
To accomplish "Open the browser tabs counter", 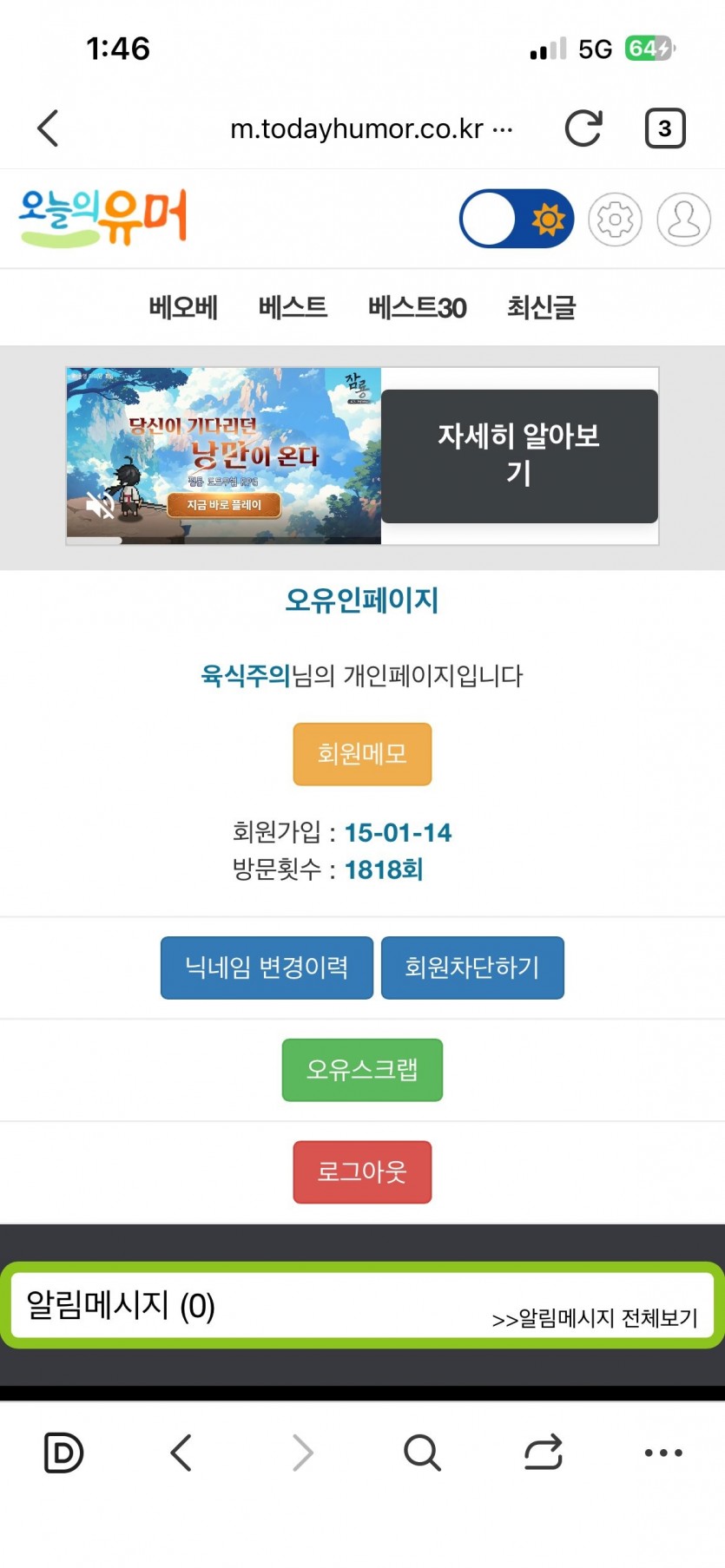I will pos(665,128).
